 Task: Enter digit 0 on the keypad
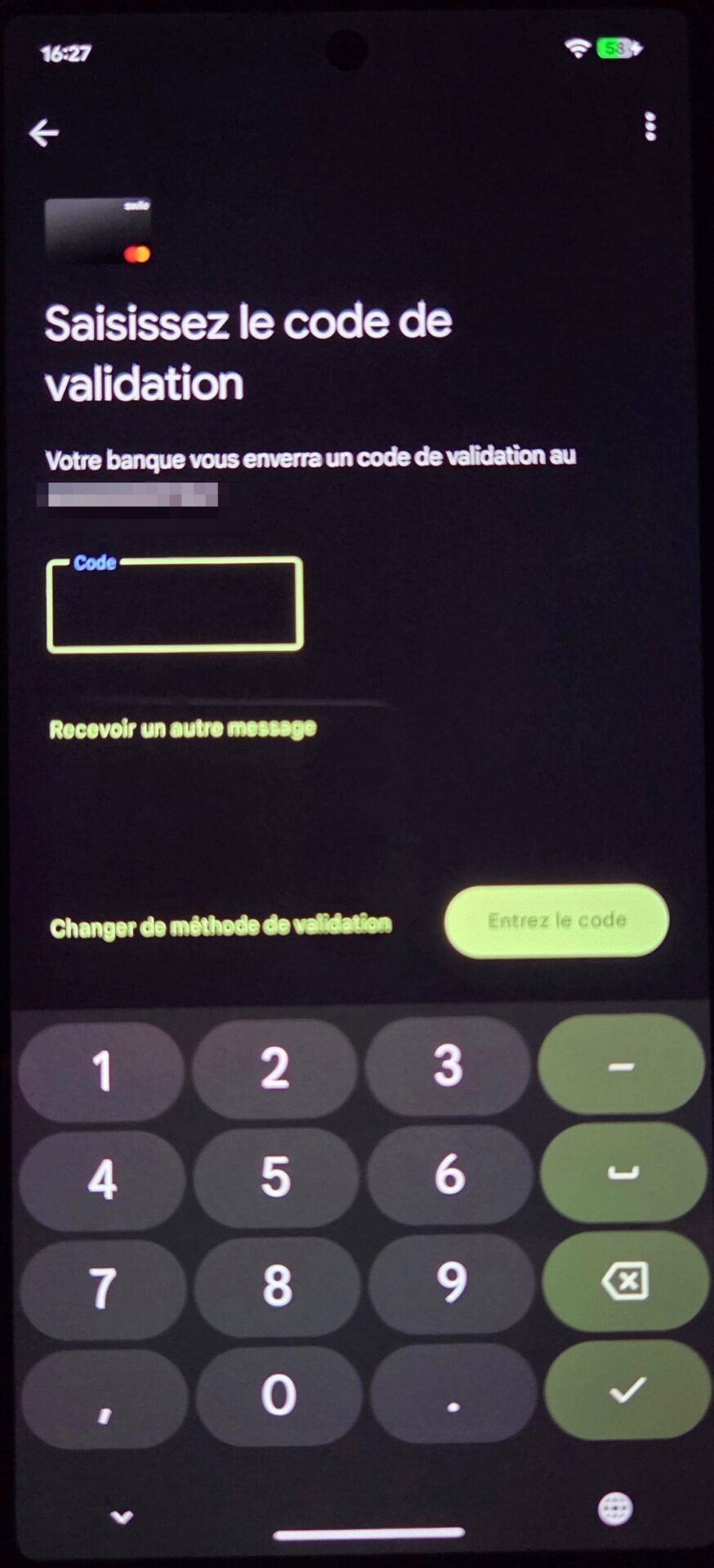[x=278, y=1395]
